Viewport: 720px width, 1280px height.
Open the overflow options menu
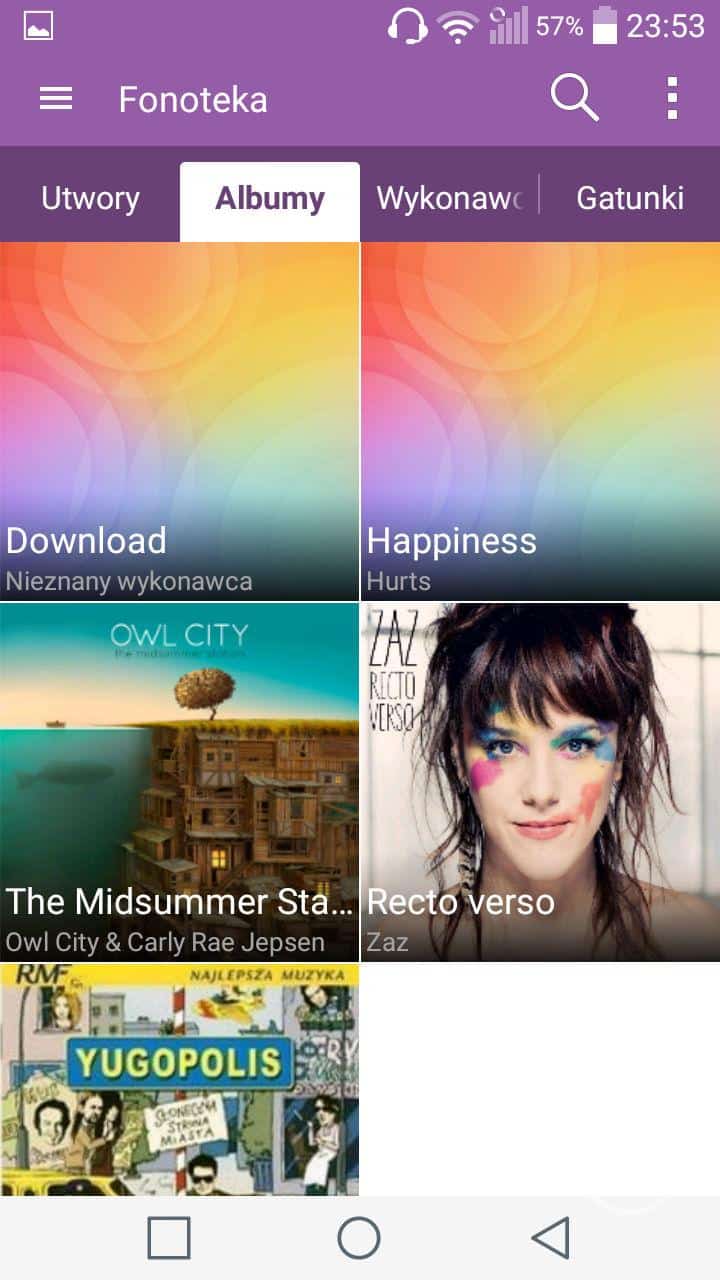coord(672,98)
